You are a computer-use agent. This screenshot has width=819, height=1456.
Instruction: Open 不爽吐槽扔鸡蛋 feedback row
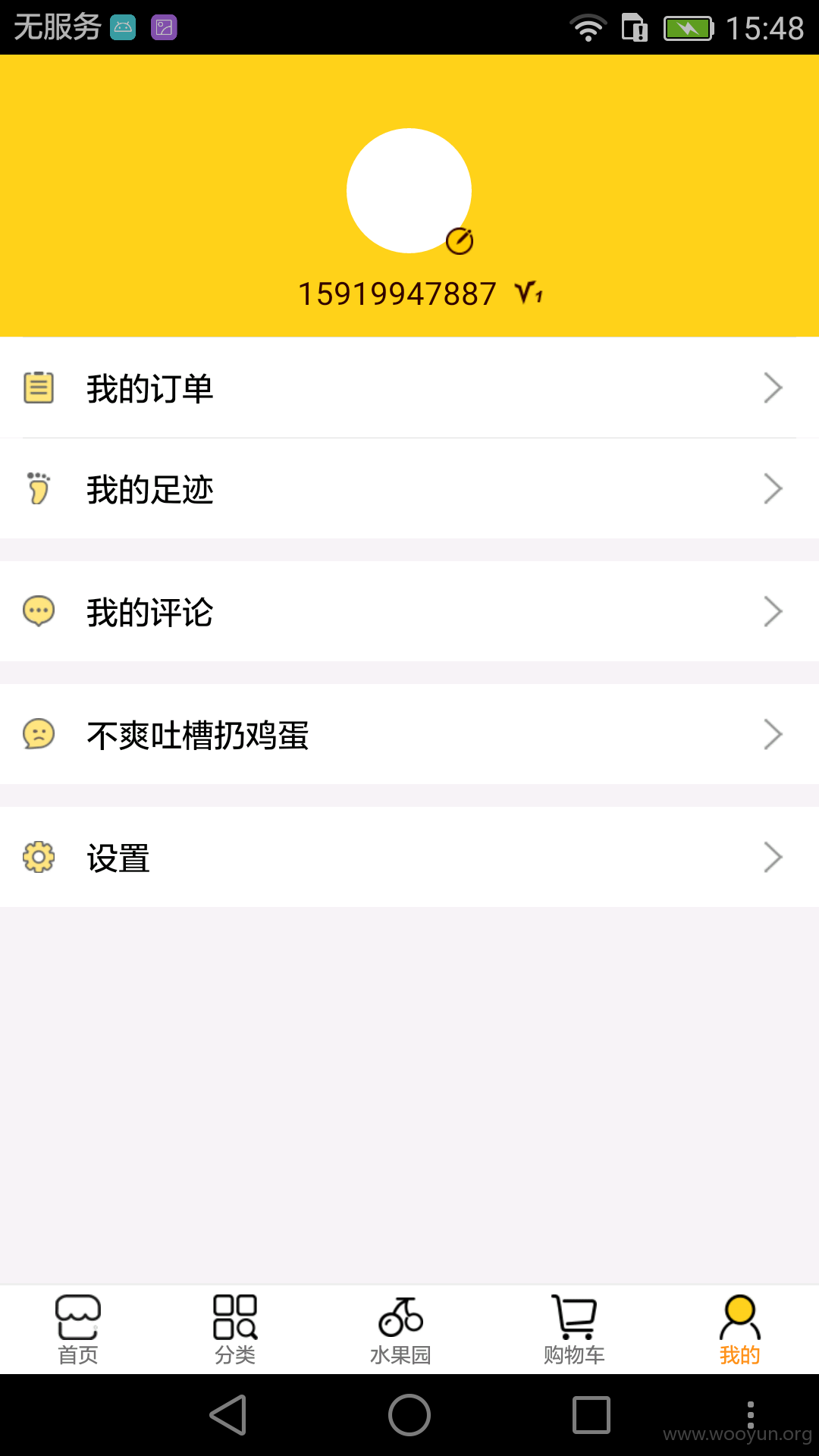tap(409, 734)
